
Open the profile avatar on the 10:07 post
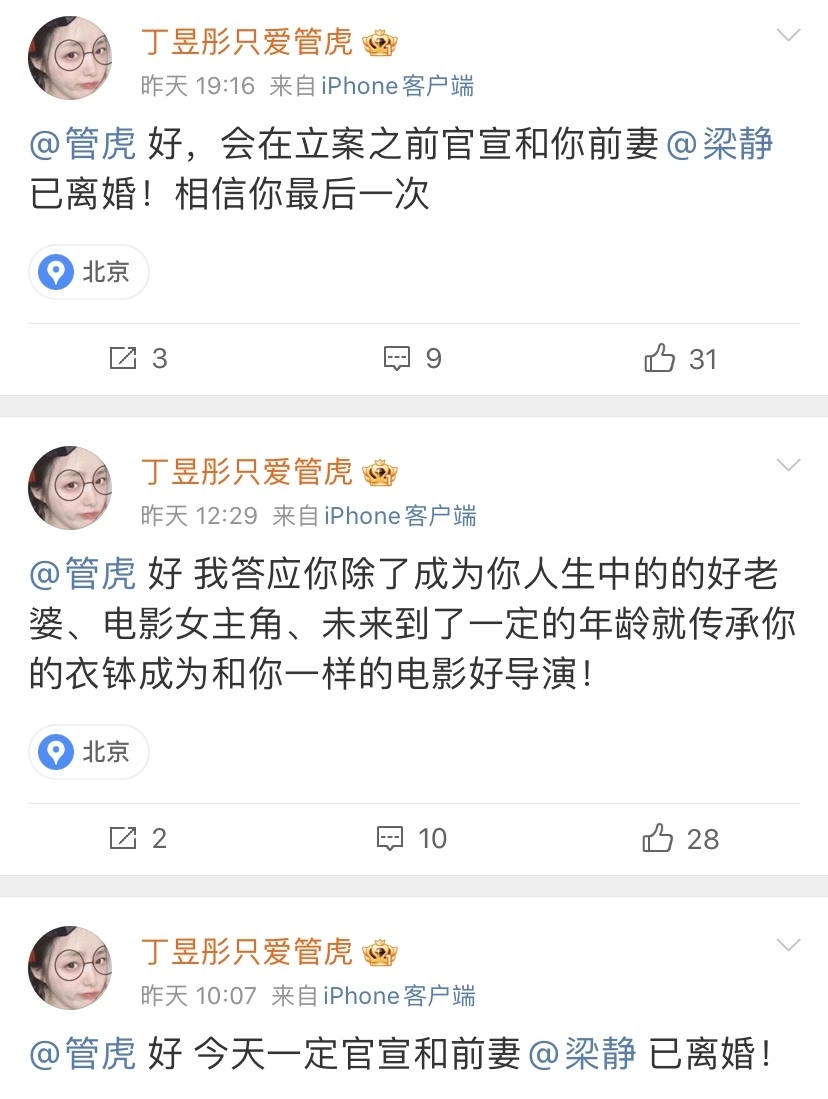70,967
